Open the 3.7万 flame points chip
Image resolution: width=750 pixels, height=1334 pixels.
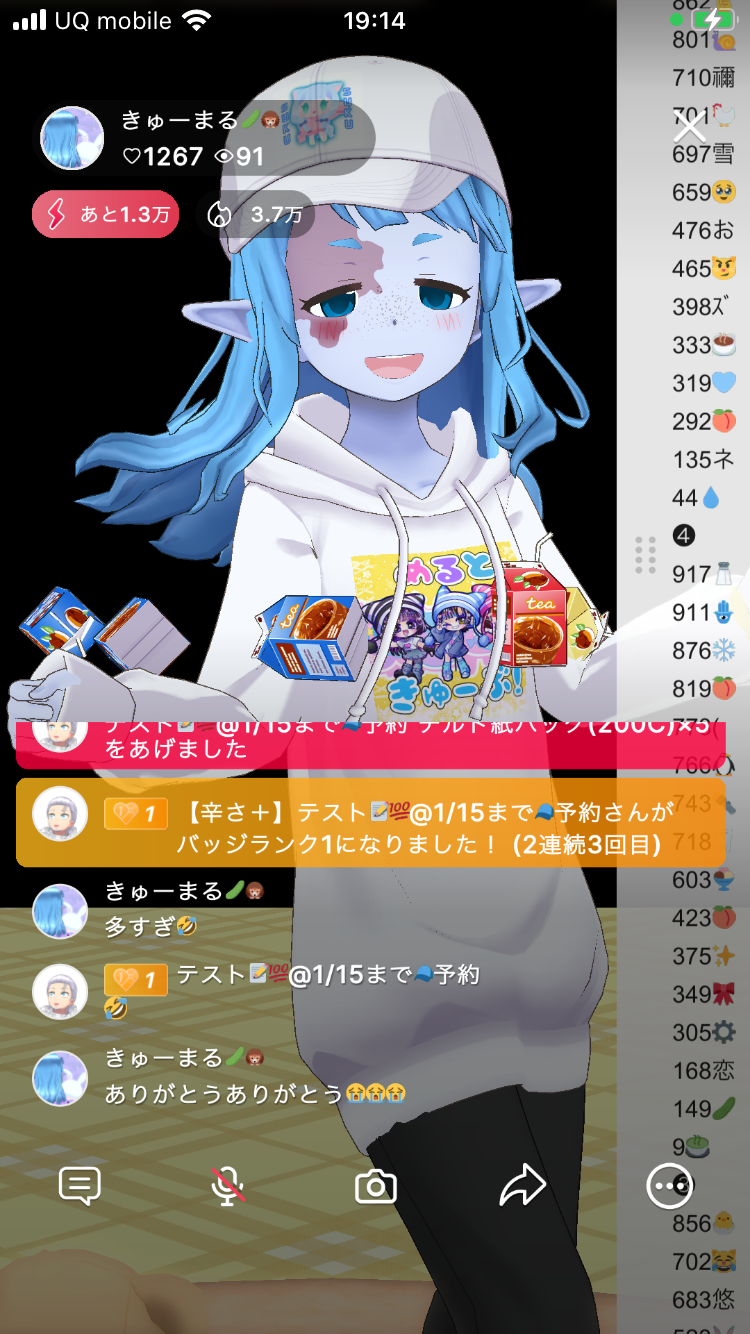coord(255,214)
